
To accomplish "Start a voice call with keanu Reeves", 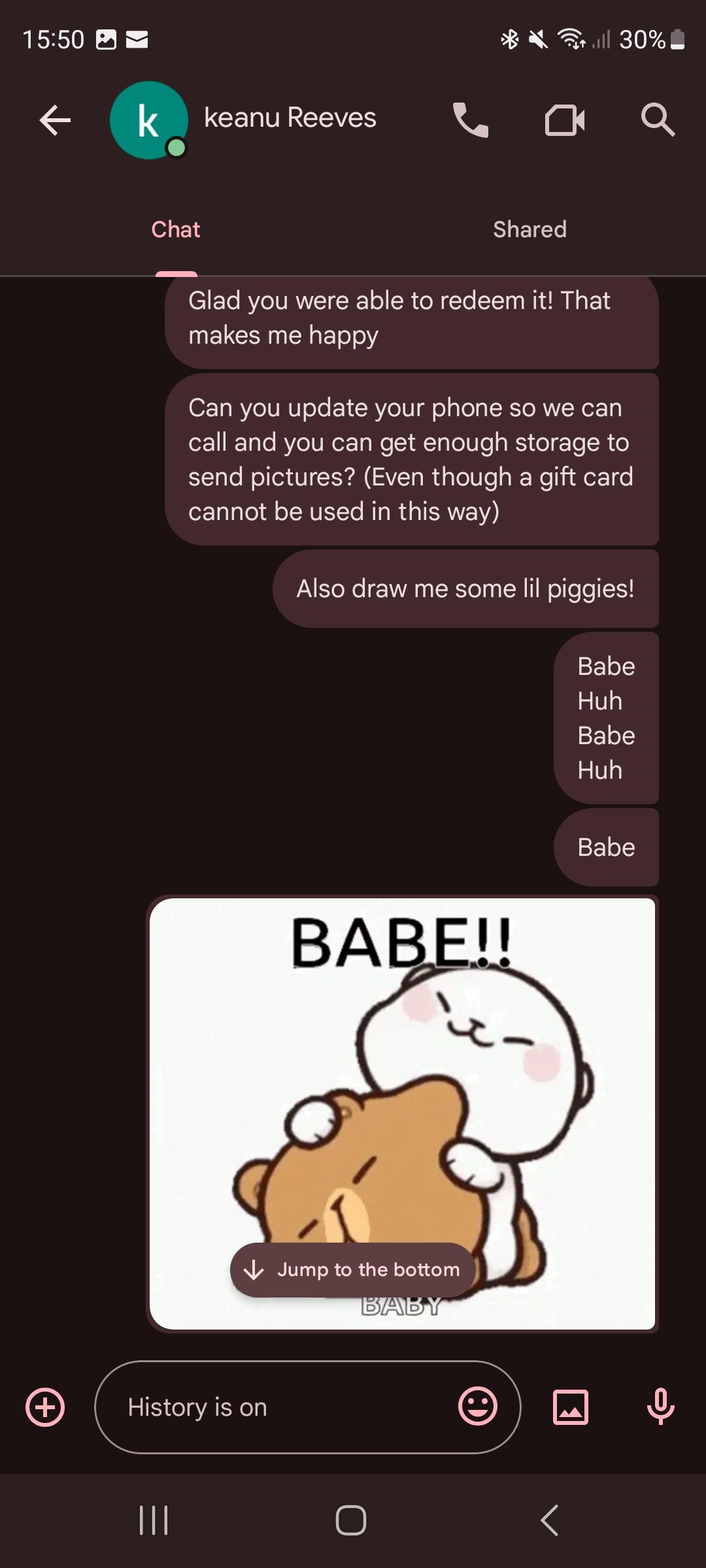I will 471,120.
